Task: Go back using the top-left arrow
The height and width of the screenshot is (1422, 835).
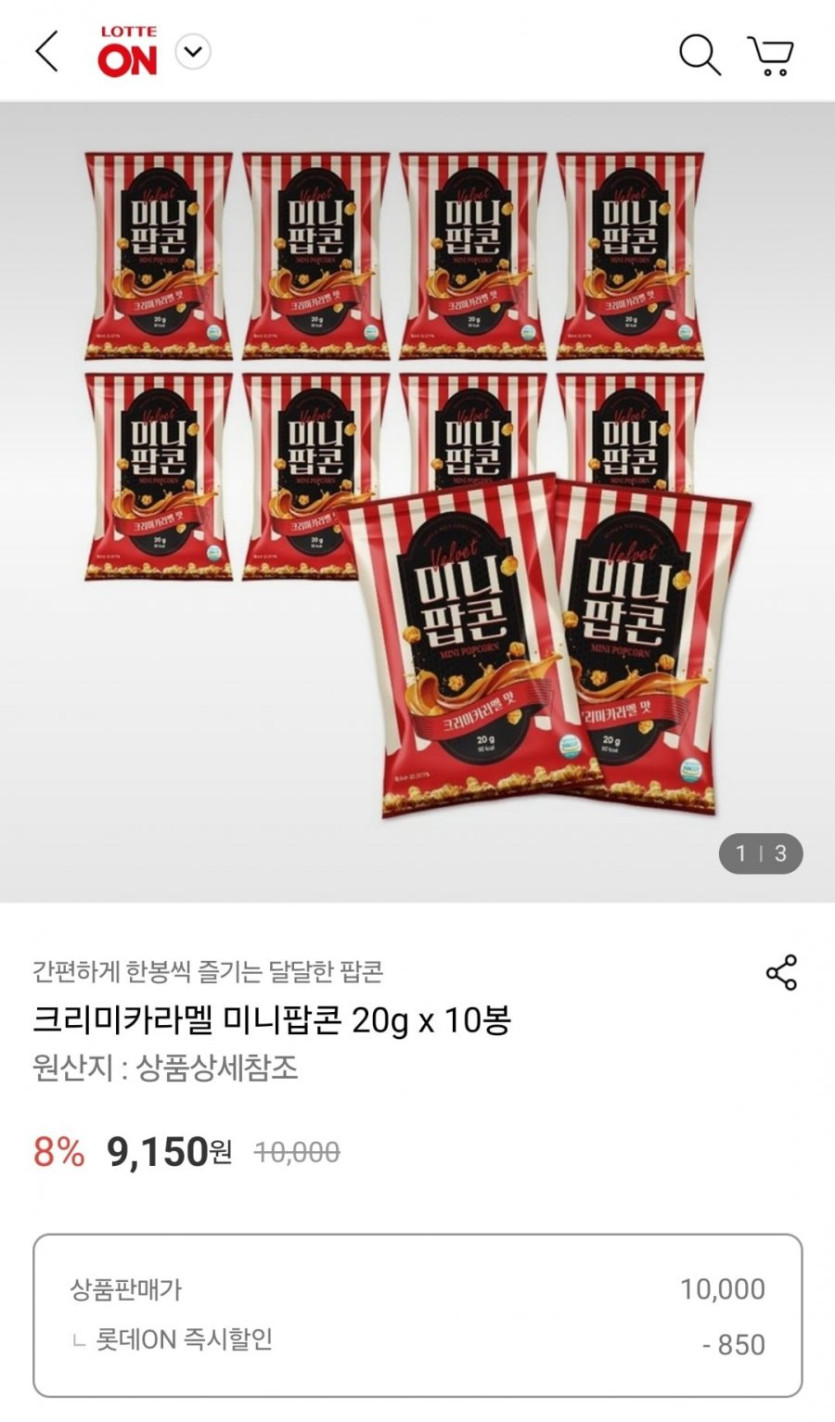Action: pos(47,51)
